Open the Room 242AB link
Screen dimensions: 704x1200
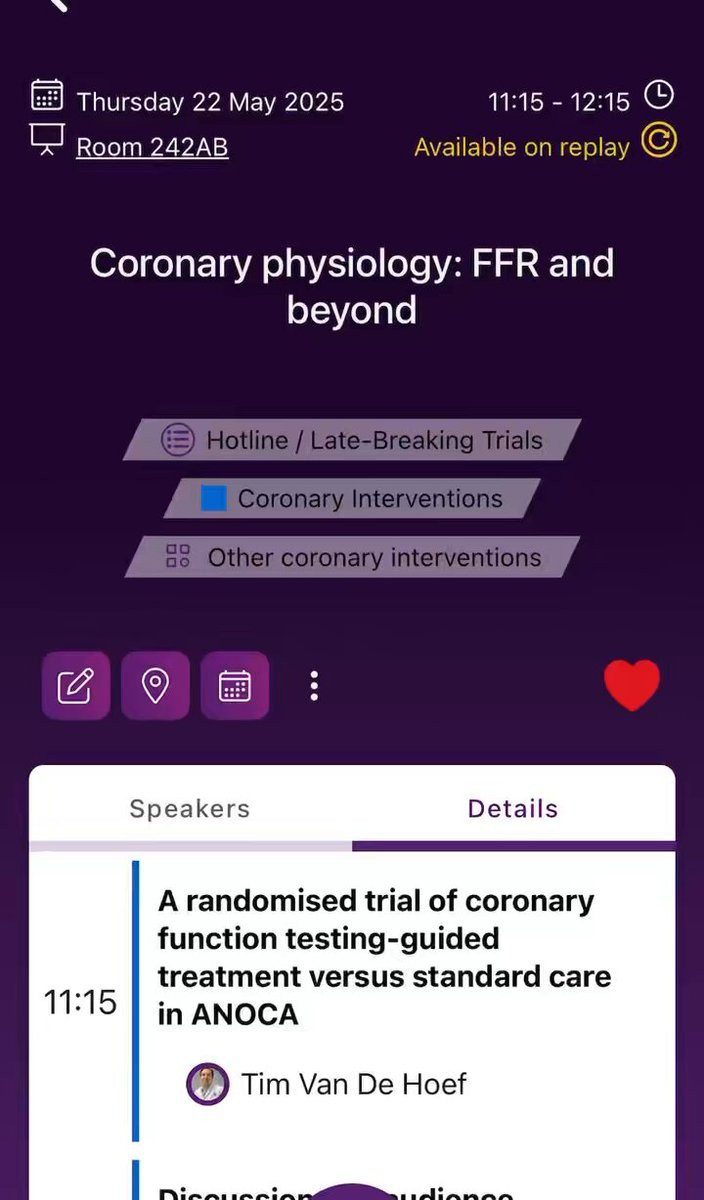tap(152, 147)
